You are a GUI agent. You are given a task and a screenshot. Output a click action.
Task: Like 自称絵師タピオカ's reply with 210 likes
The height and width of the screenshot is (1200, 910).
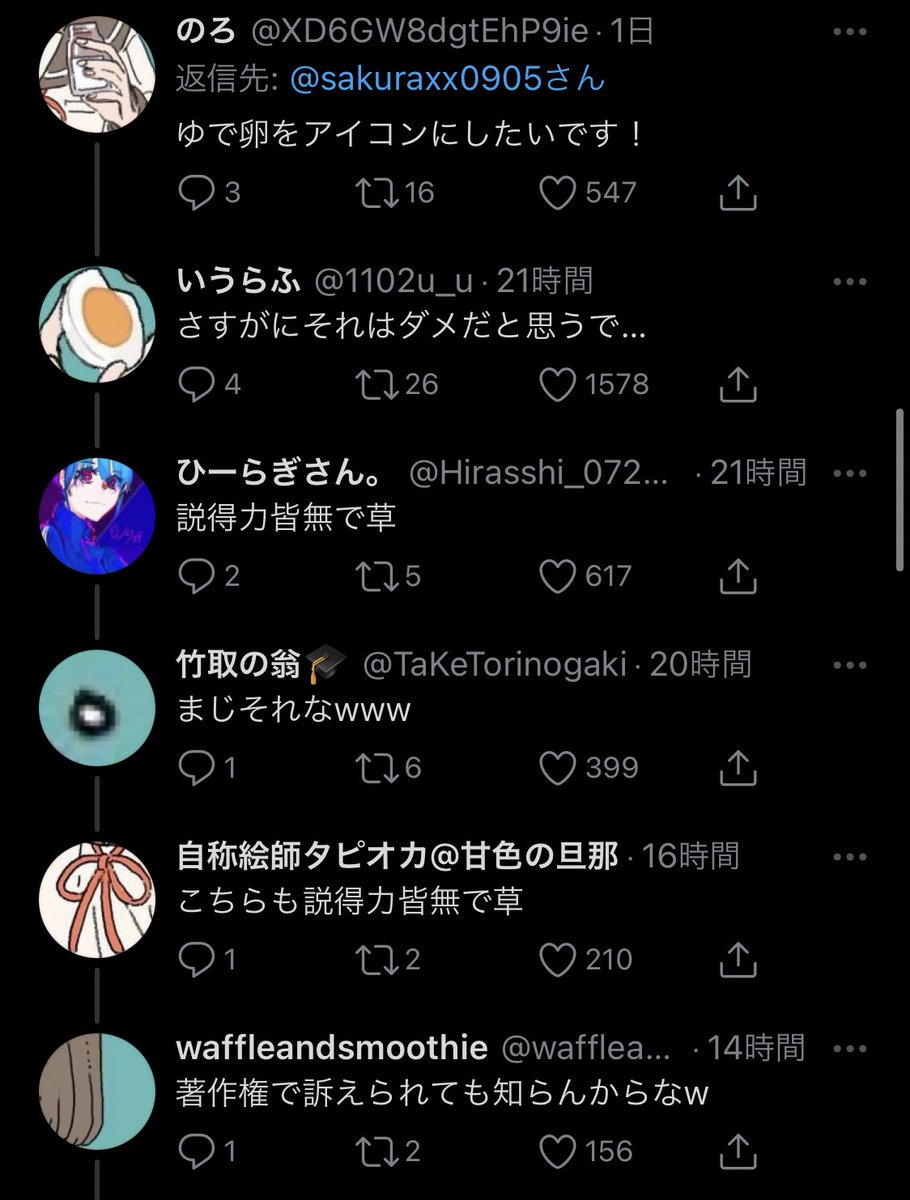pyautogui.click(x=557, y=960)
